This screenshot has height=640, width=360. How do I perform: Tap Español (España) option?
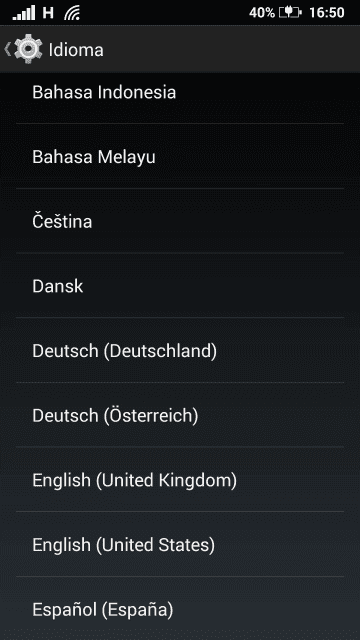(180, 609)
